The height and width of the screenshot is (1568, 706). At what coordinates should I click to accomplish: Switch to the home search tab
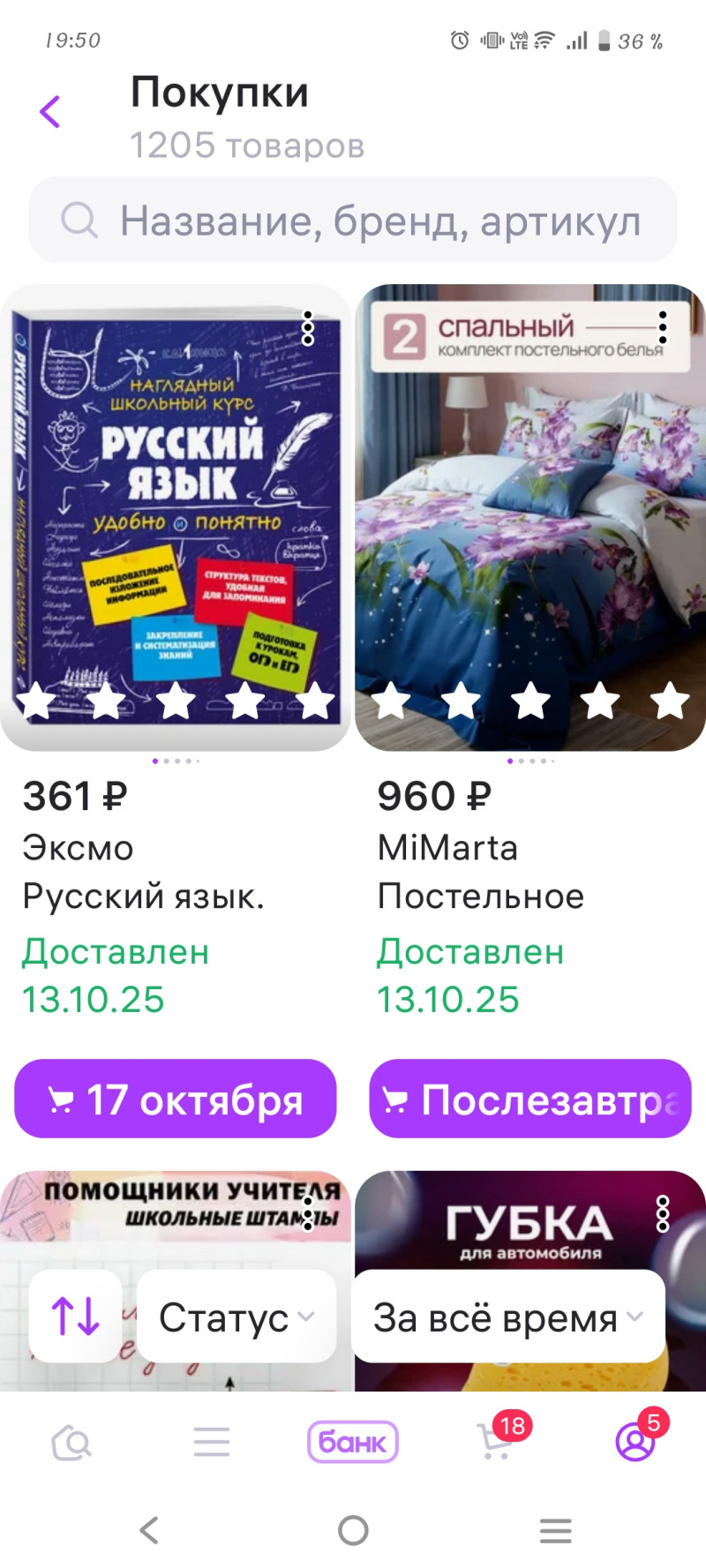[71, 1443]
